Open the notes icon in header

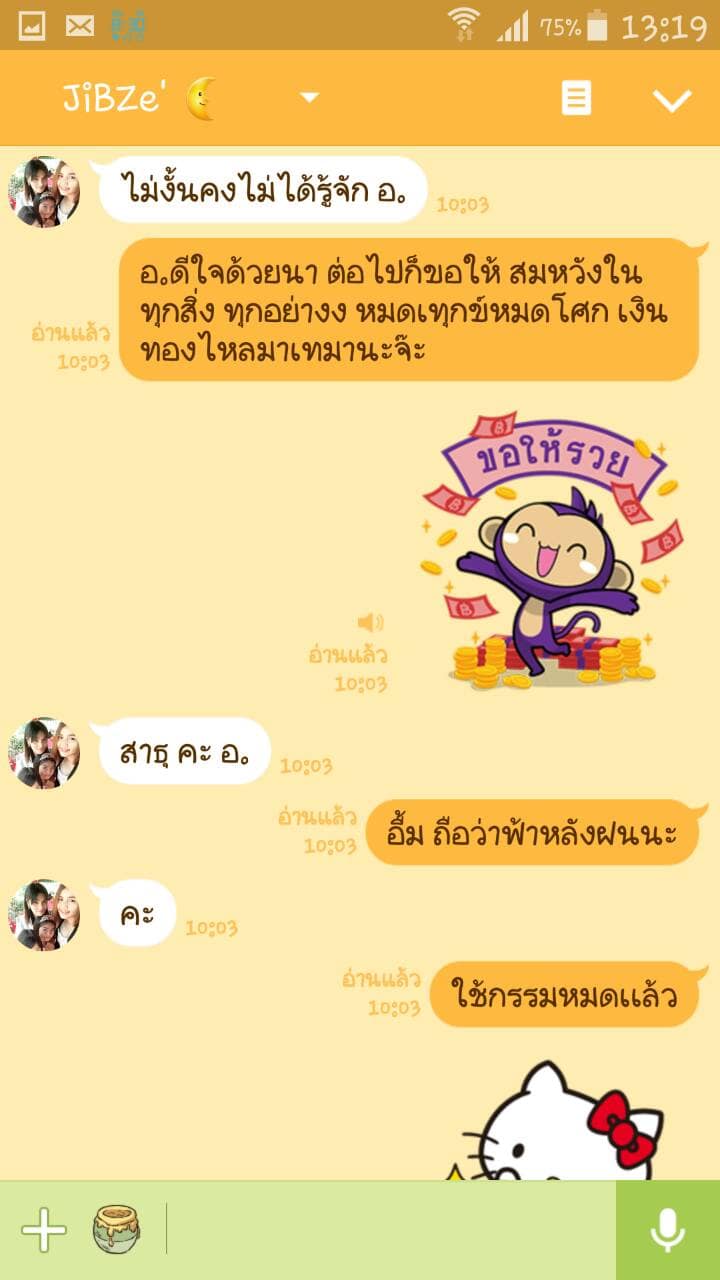(x=576, y=98)
